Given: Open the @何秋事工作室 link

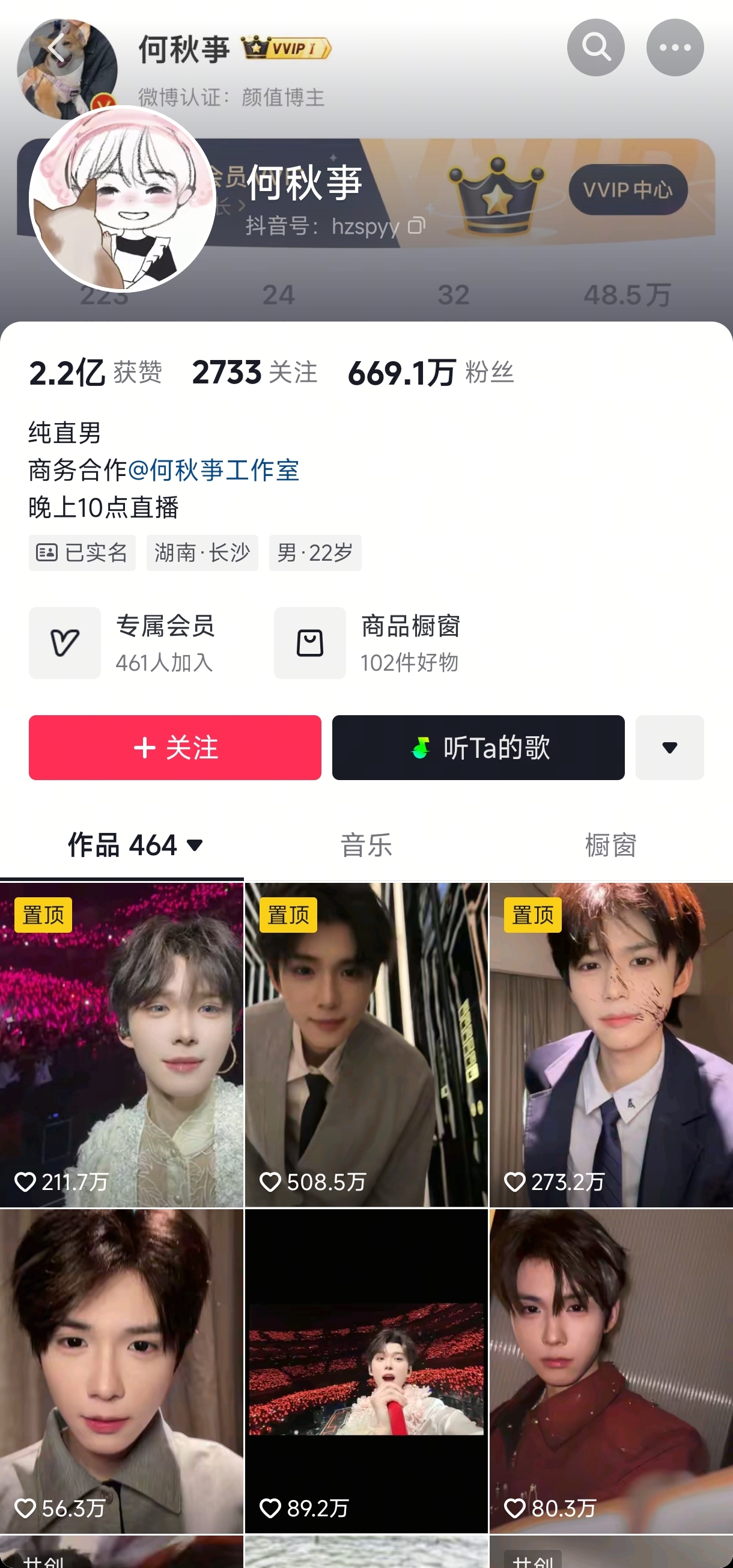Looking at the screenshot, I should pos(213,470).
